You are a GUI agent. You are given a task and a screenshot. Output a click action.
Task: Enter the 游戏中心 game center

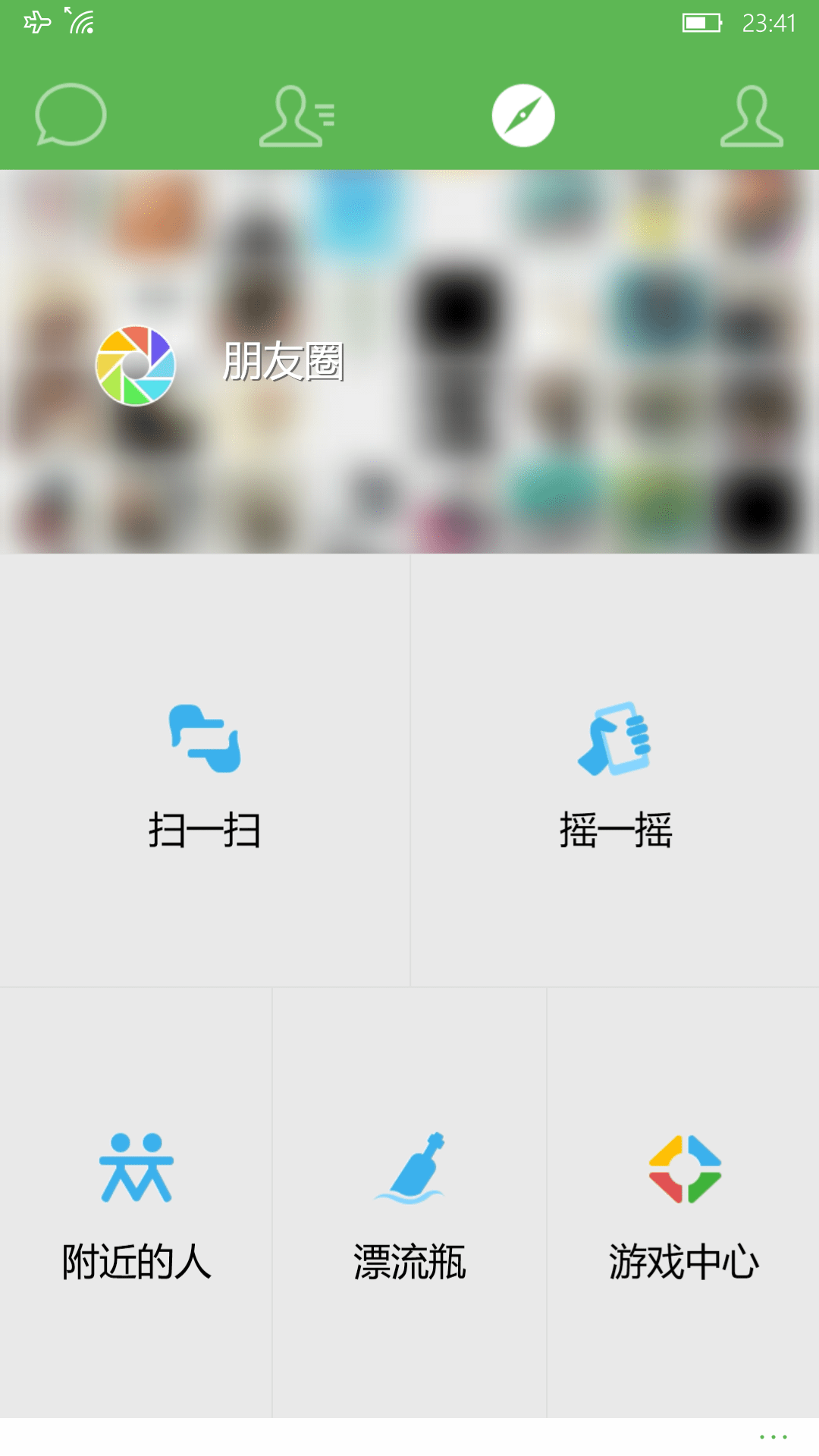coord(683,1203)
